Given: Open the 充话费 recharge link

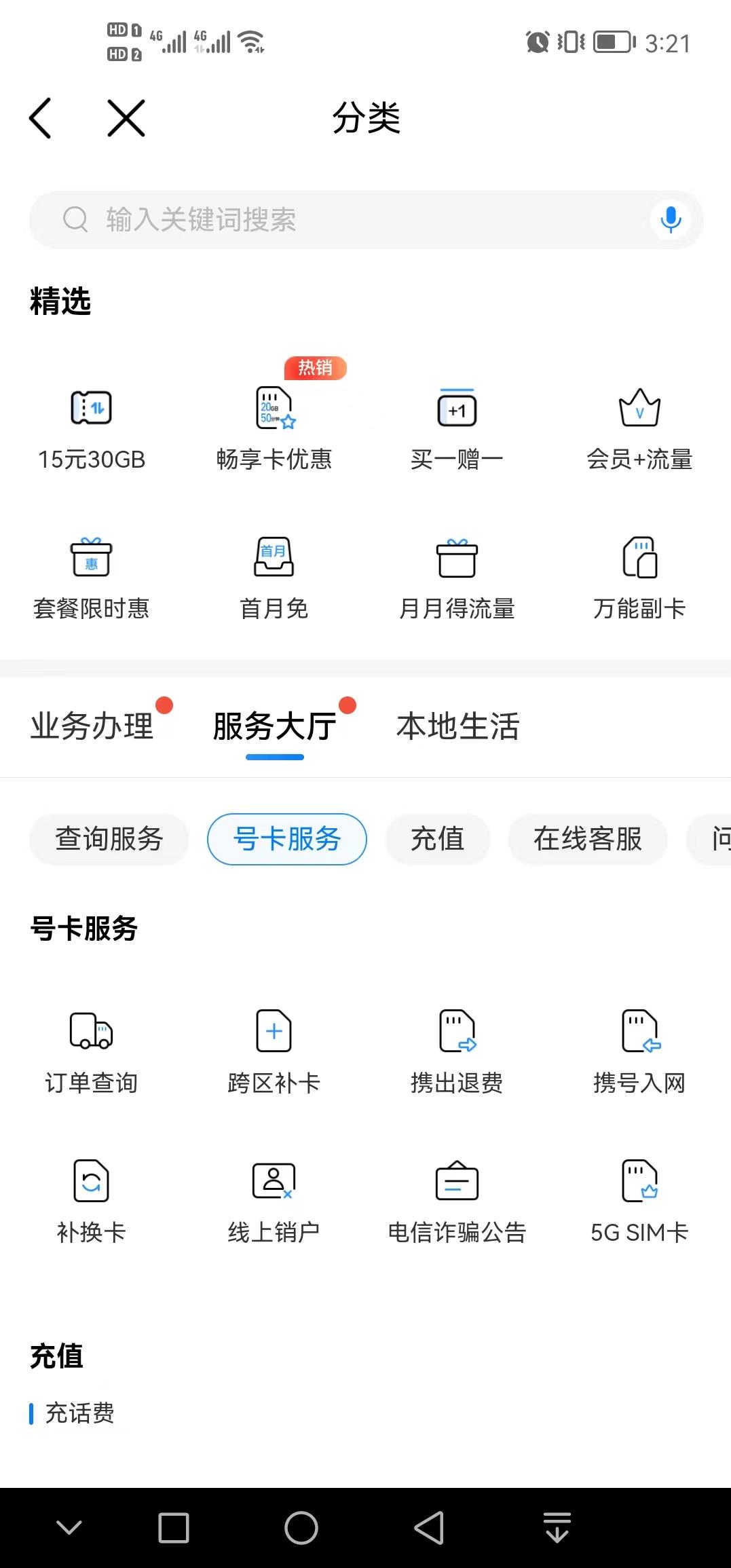Looking at the screenshot, I should point(79,1414).
